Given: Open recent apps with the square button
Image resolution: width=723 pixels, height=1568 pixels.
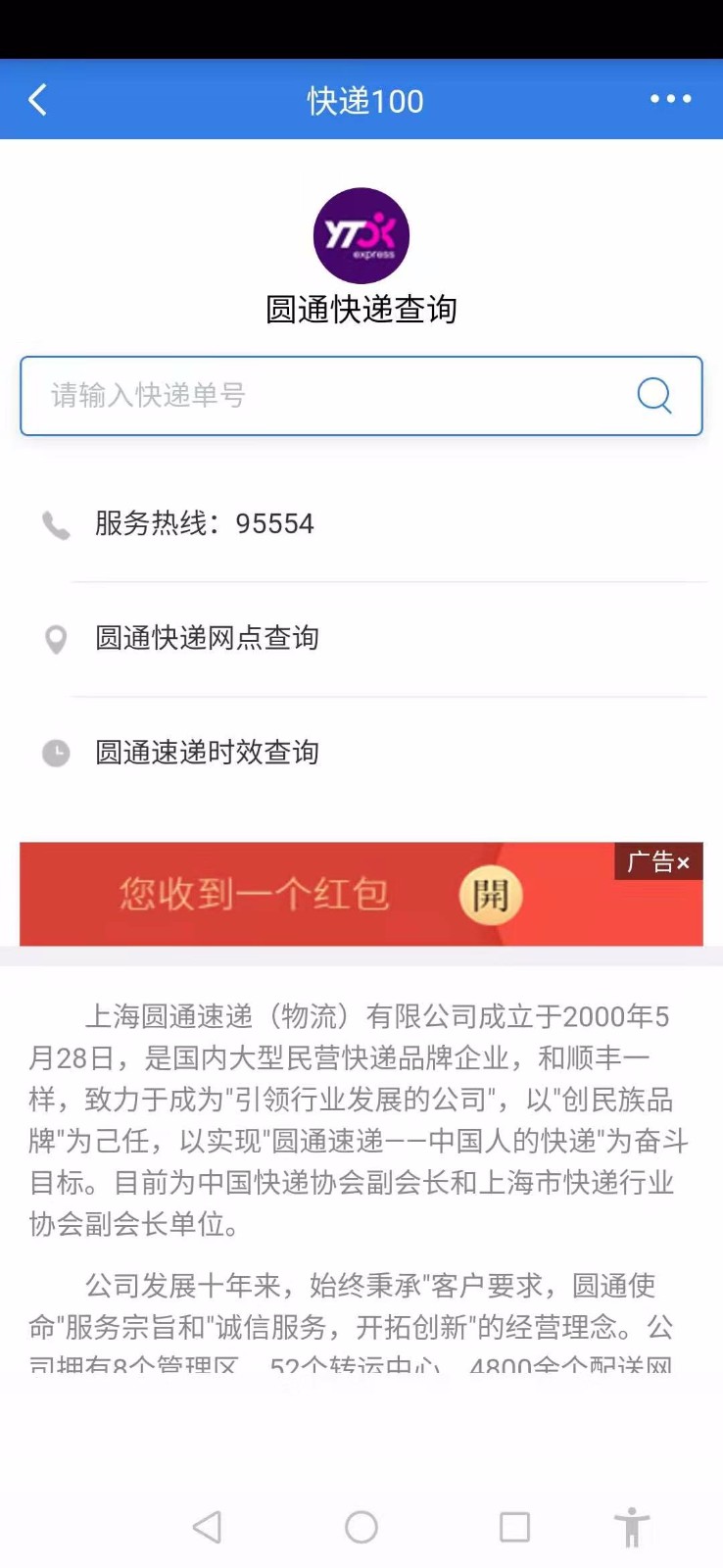Looking at the screenshot, I should [514, 1527].
